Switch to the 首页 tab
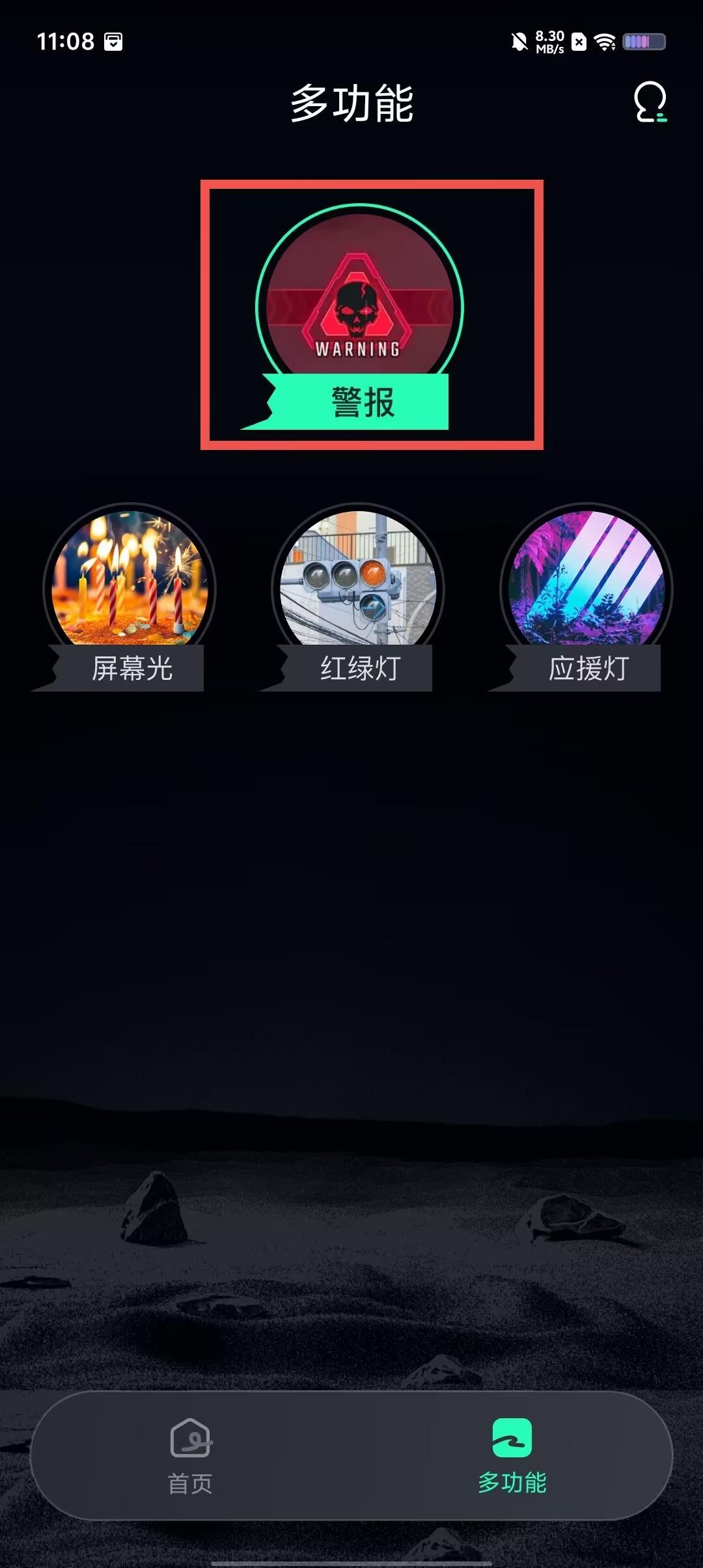Image resolution: width=703 pixels, height=1568 pixels. coord(190,1456)
